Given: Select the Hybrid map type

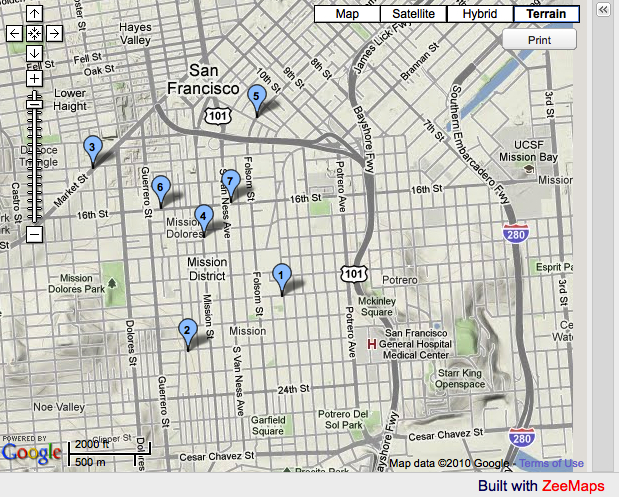Looking at the screenshot, I should click(480, 14).
